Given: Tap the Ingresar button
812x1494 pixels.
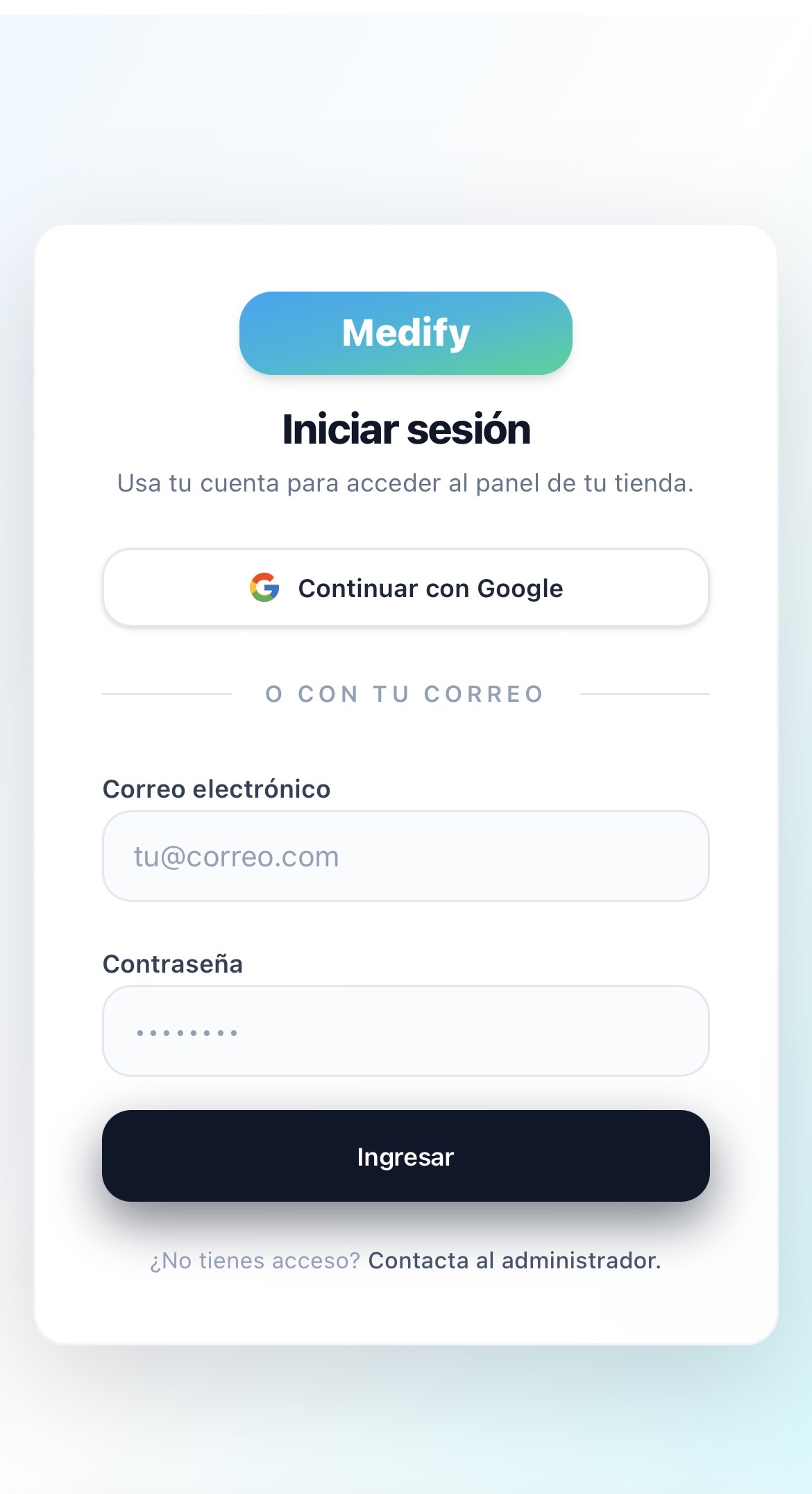Looking at the screenshot, I should 406,1156.
